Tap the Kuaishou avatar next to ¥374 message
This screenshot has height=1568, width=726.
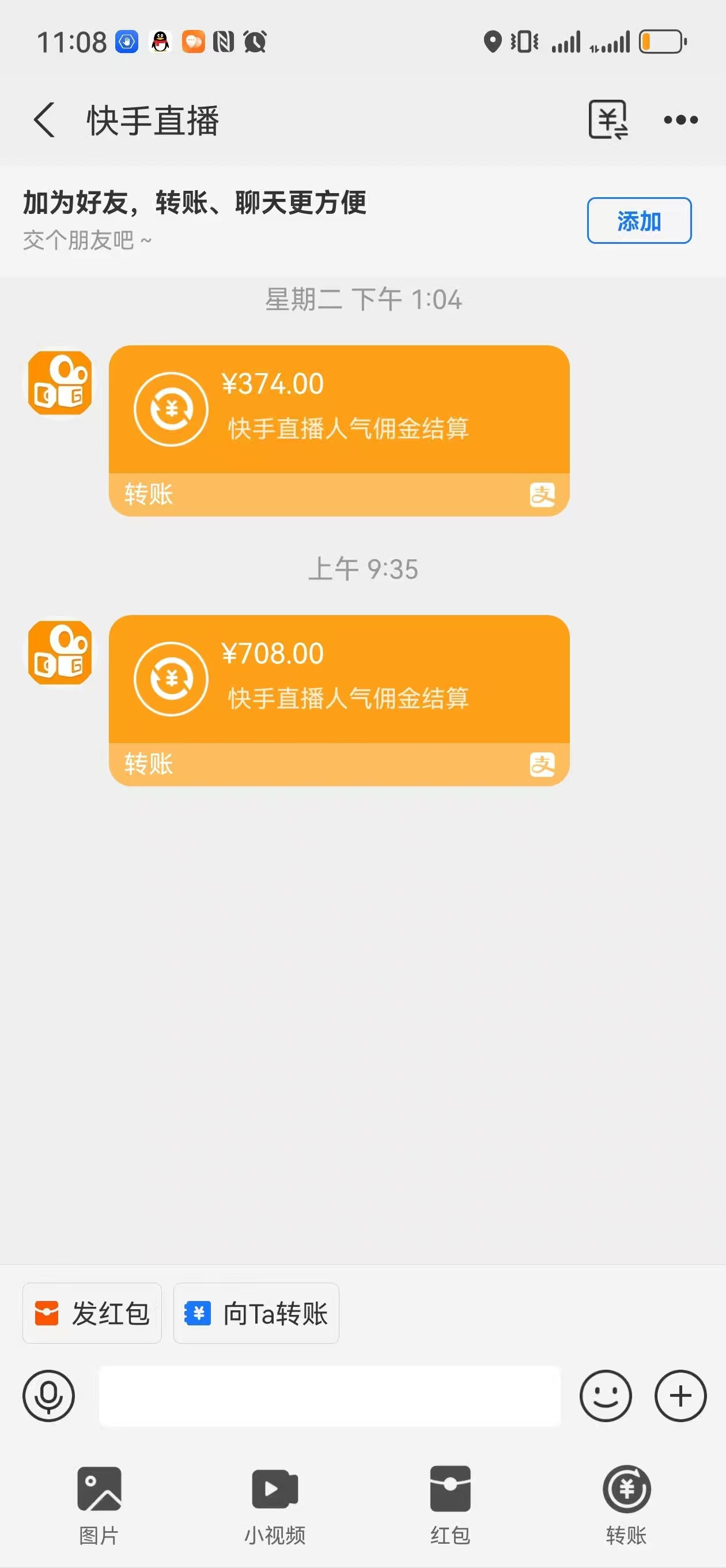[60, 382]
